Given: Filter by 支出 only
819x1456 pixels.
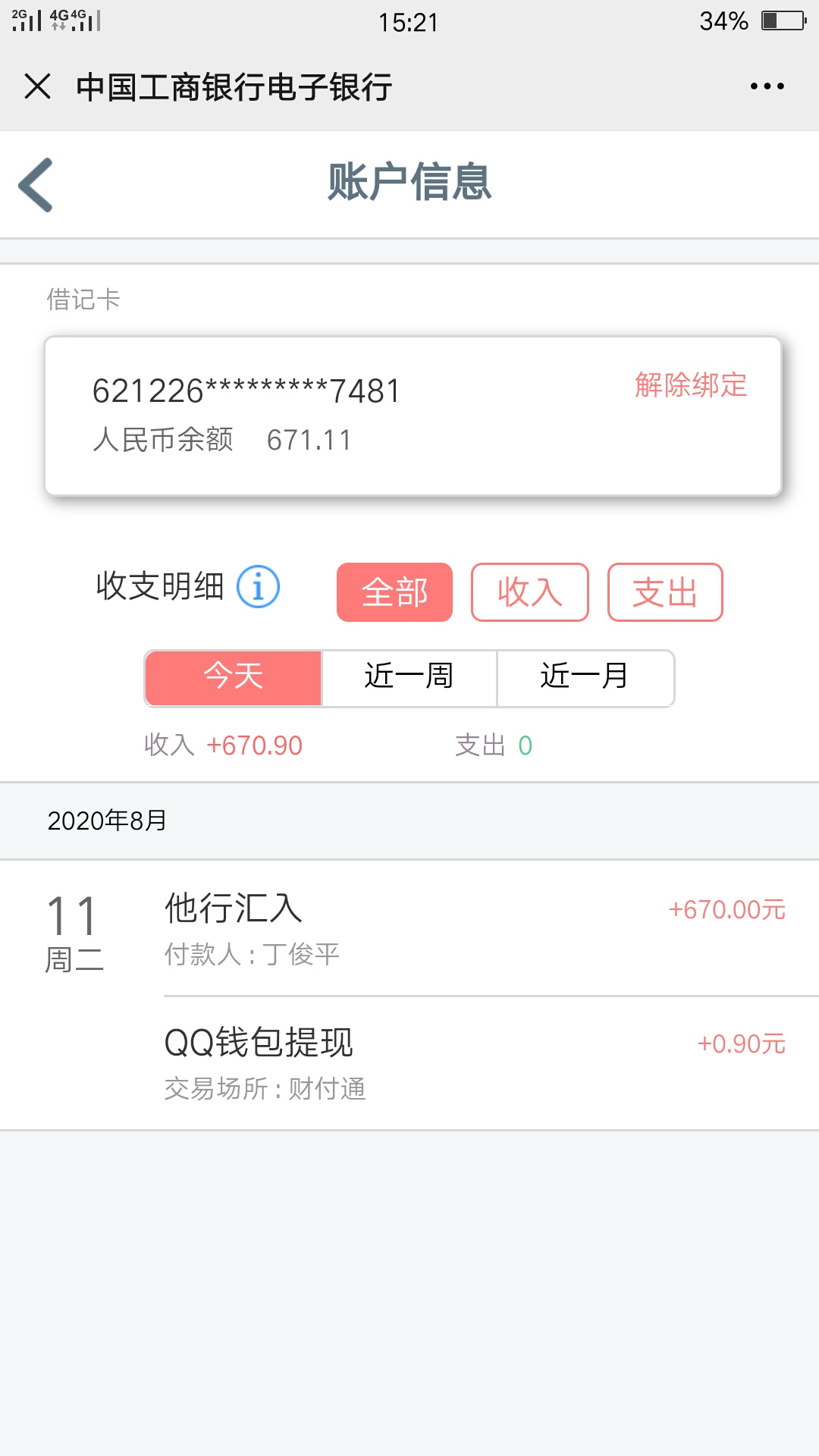Looking at the screenshot, I should tap(665, 592).
